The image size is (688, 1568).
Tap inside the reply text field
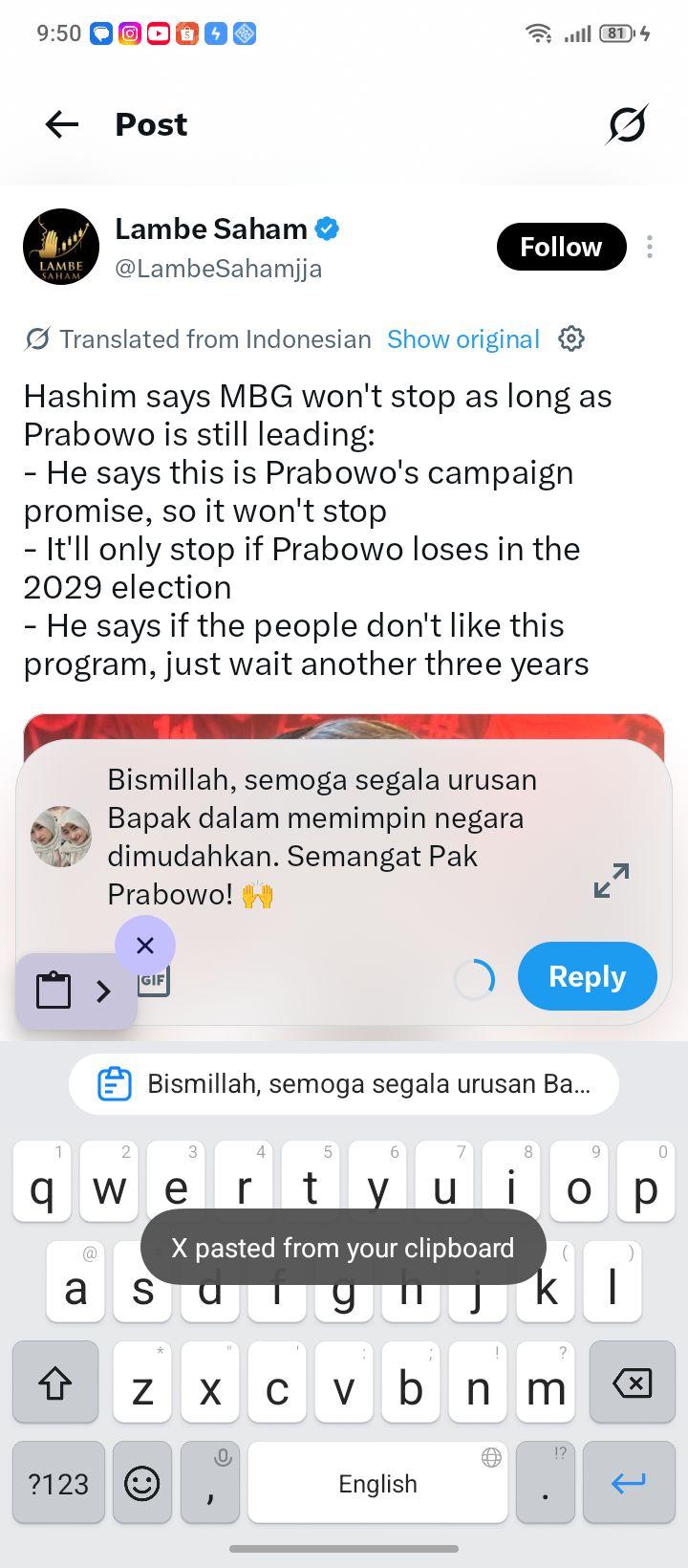(334, 838)
